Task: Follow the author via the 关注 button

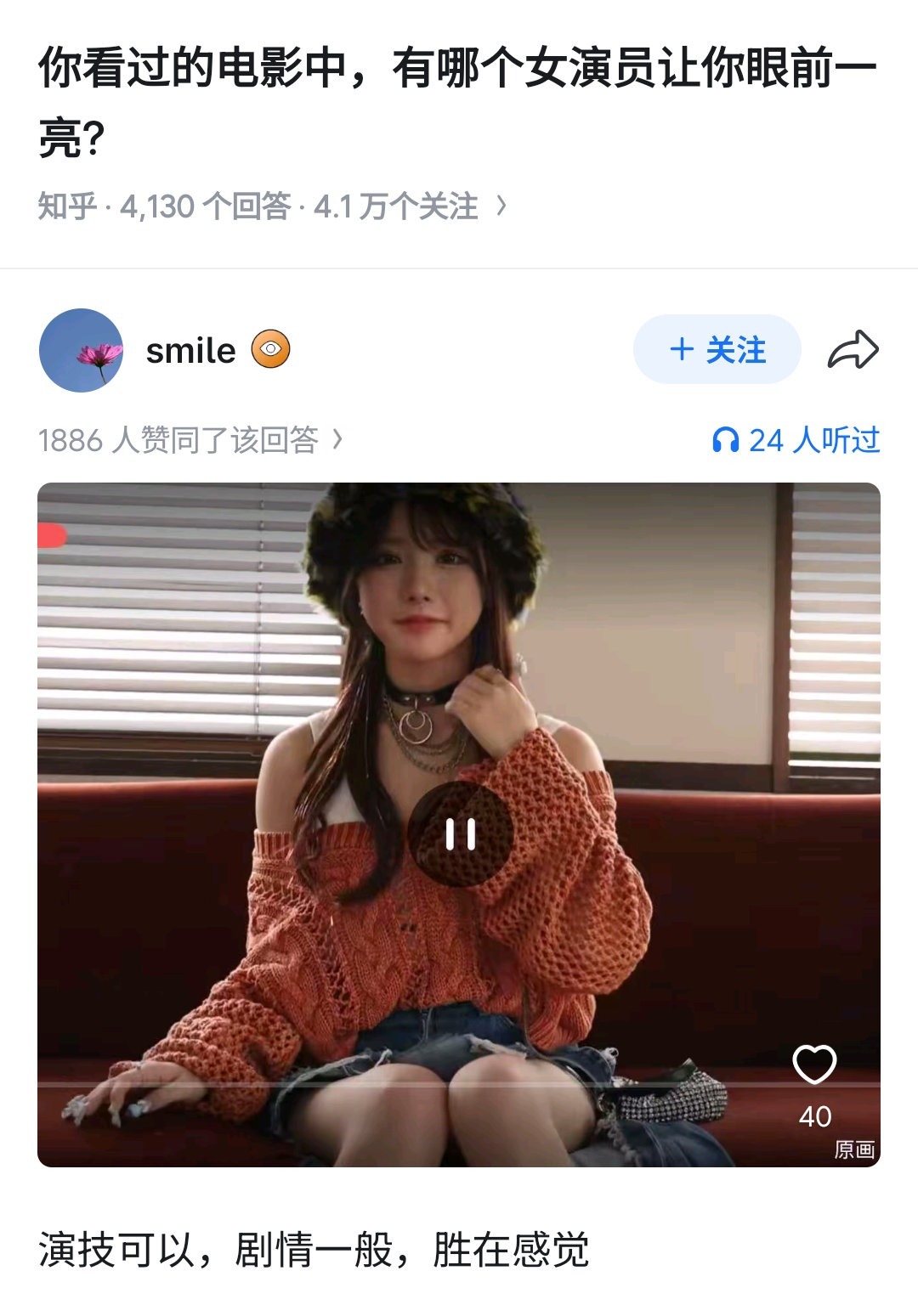Action: (x=716, y=349)
